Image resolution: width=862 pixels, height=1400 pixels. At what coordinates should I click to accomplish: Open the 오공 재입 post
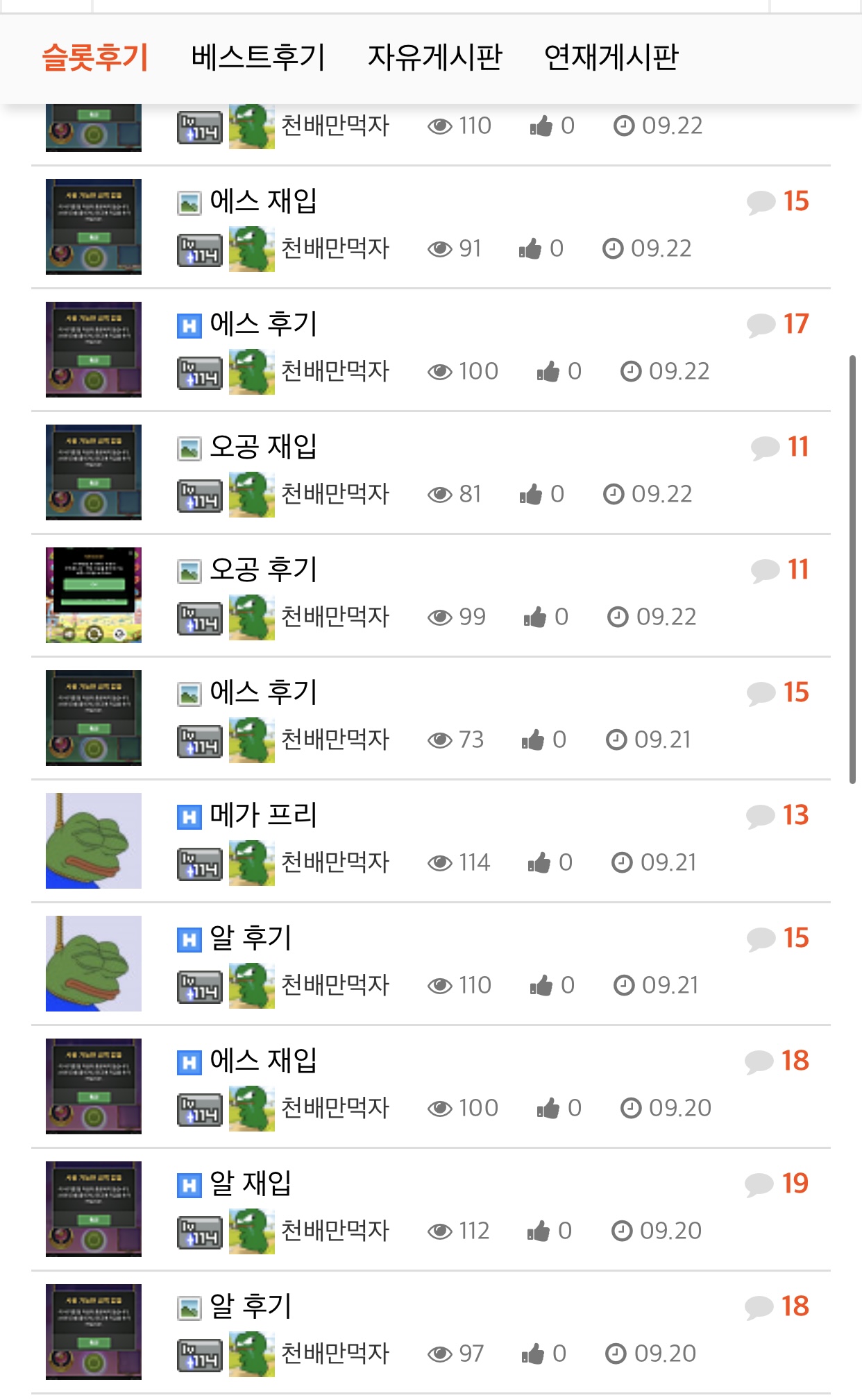(x=264, y=447)
